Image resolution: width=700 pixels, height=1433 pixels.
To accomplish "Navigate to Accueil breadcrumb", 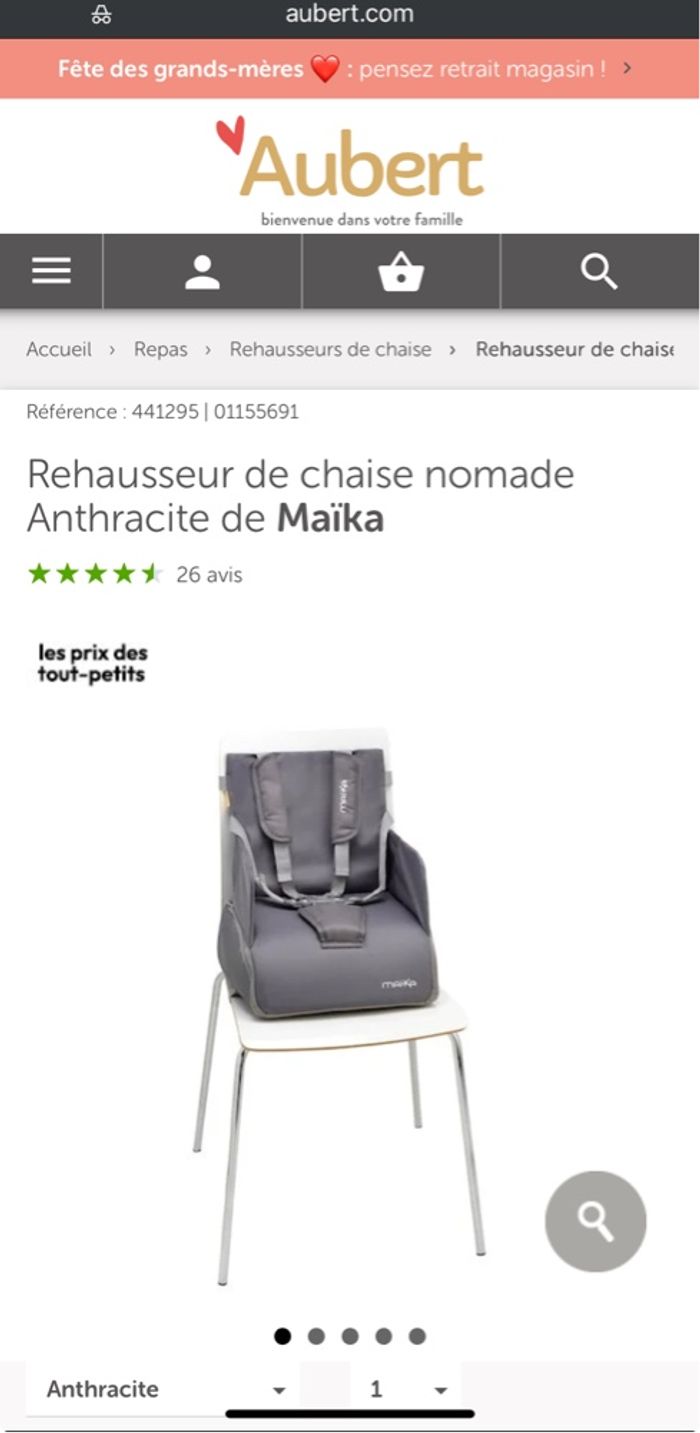I will (x=58, y=350).
